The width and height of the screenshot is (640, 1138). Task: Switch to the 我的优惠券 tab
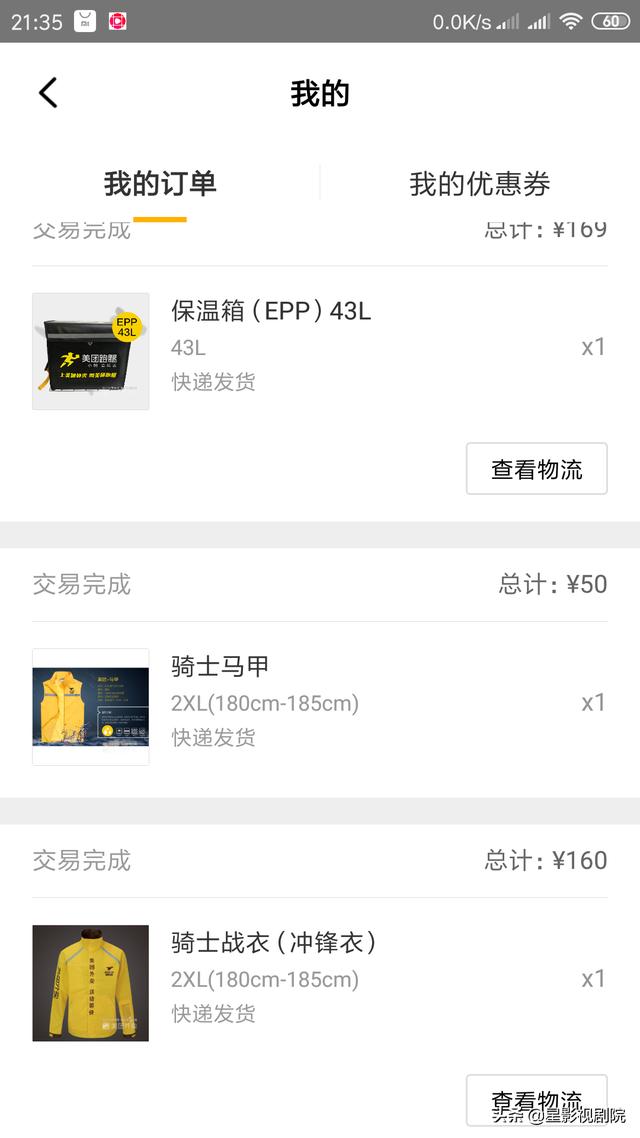tap(480, 184)
